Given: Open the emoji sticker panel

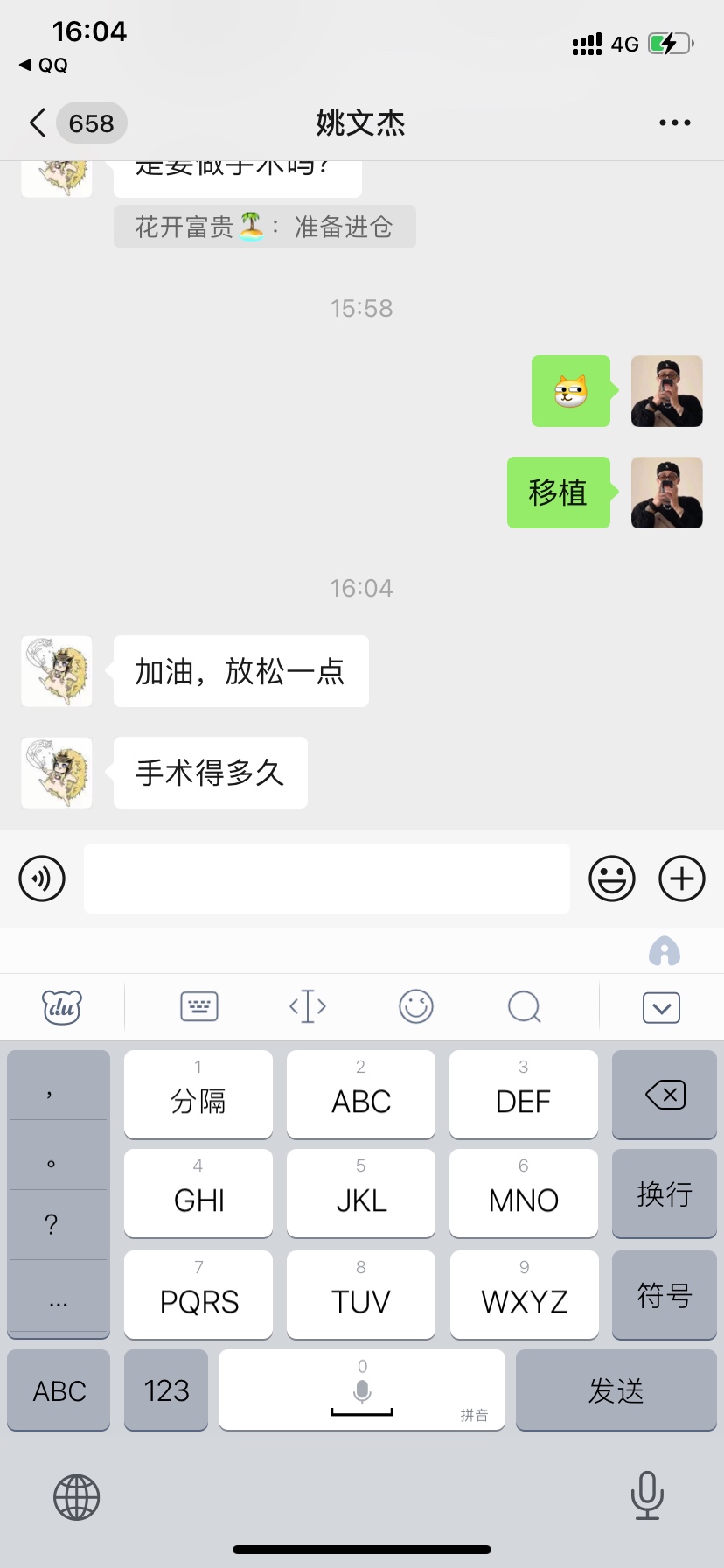Looking at the screenshot, I should (x=611, y=878).
